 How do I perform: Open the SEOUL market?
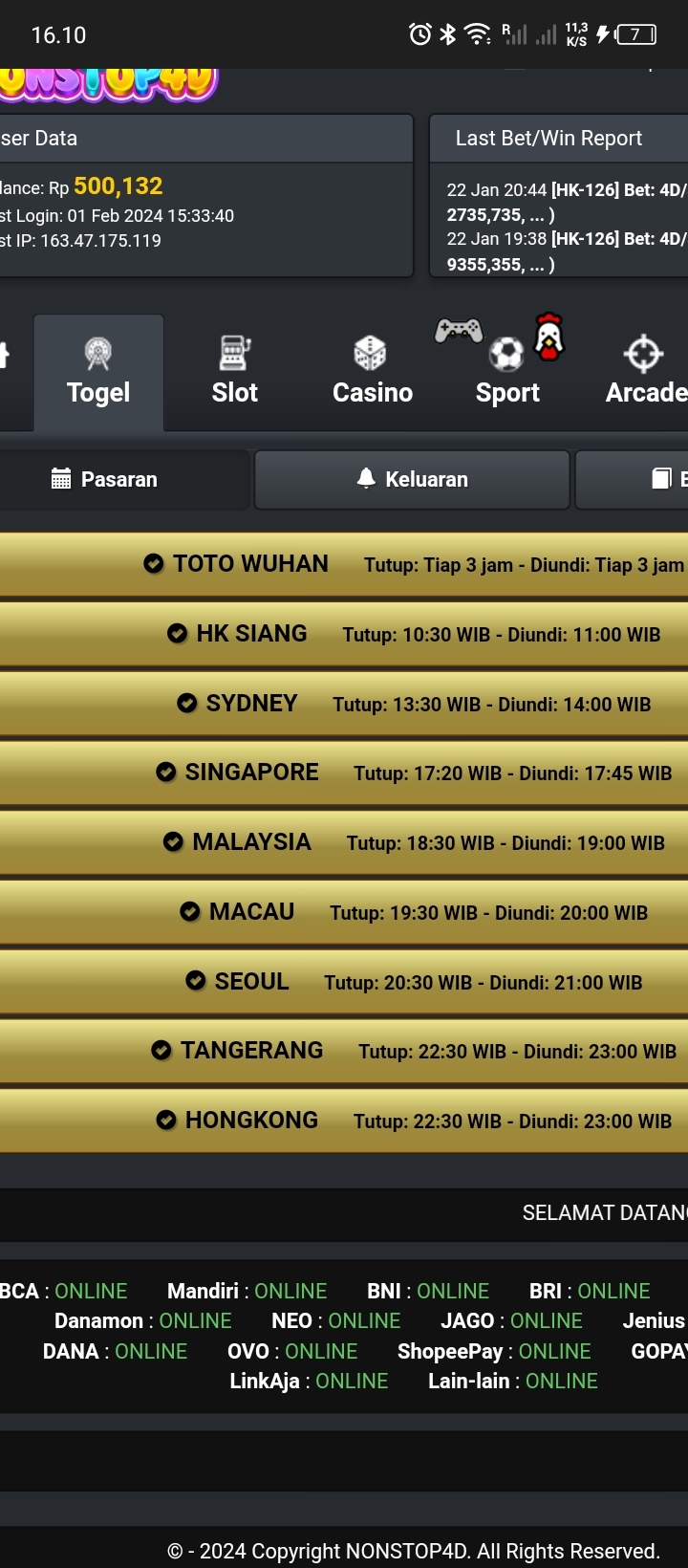point(344,982)
